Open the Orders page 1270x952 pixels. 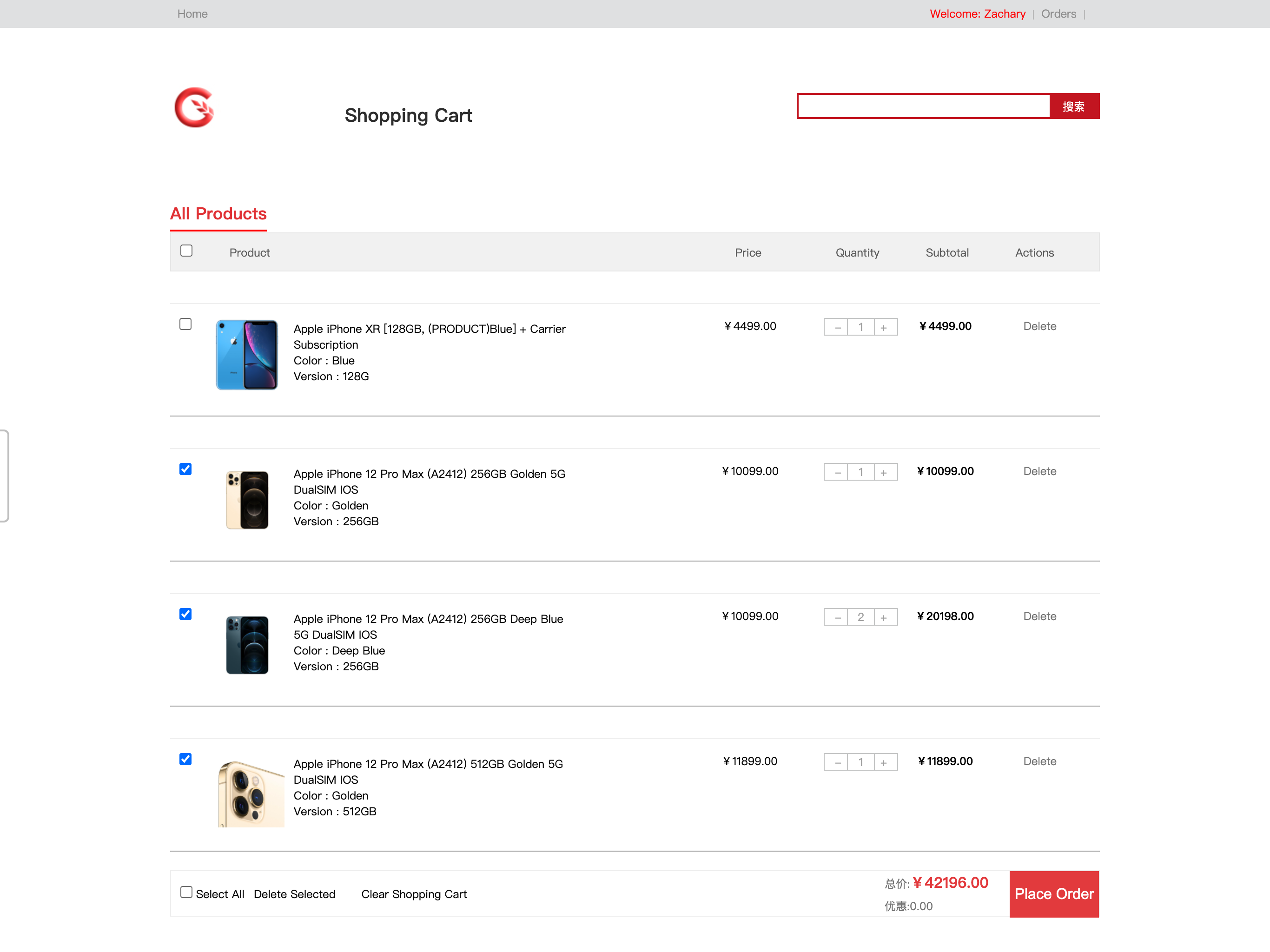pyautogui.click(x=1058, y=14)
